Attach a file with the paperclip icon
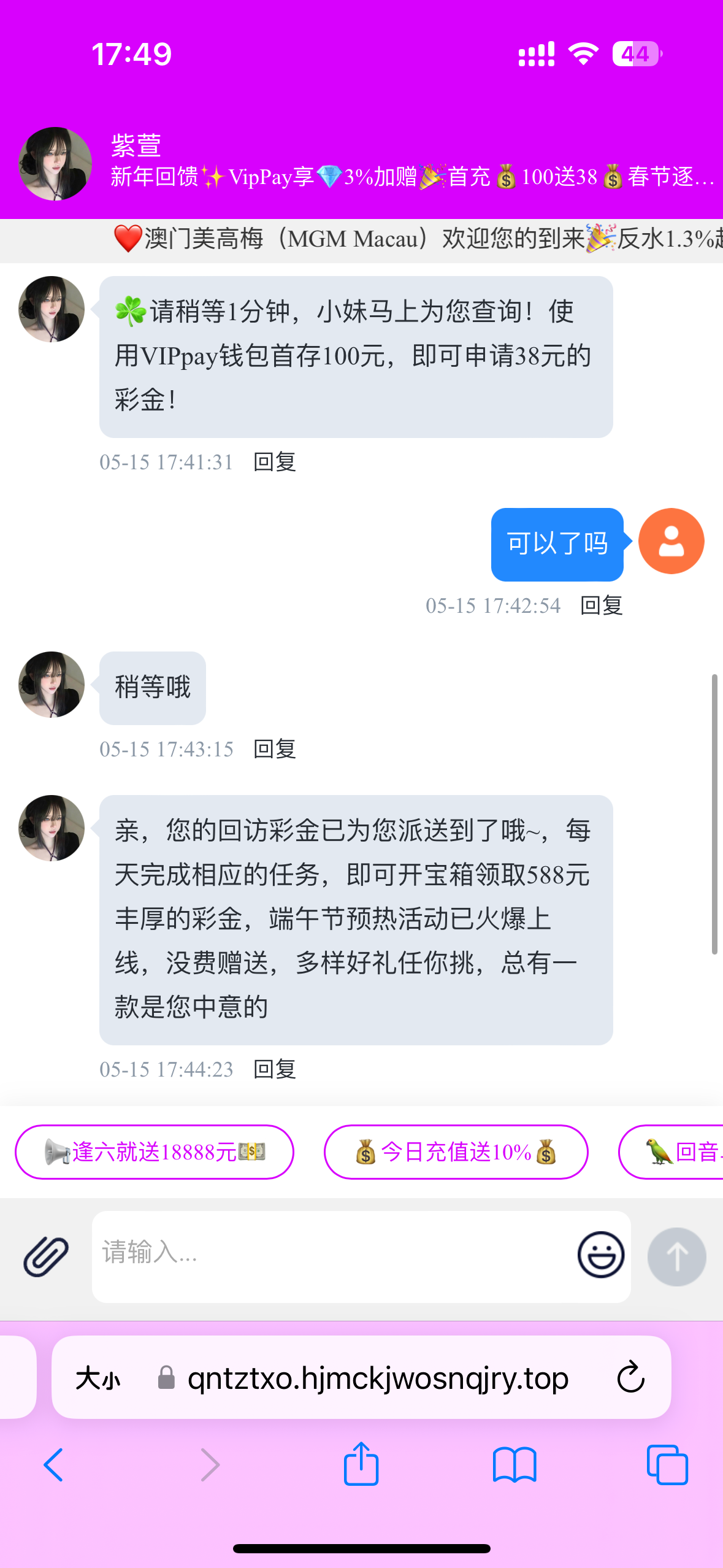This screenshot has height=1568, width=723. click(46, 1256)
